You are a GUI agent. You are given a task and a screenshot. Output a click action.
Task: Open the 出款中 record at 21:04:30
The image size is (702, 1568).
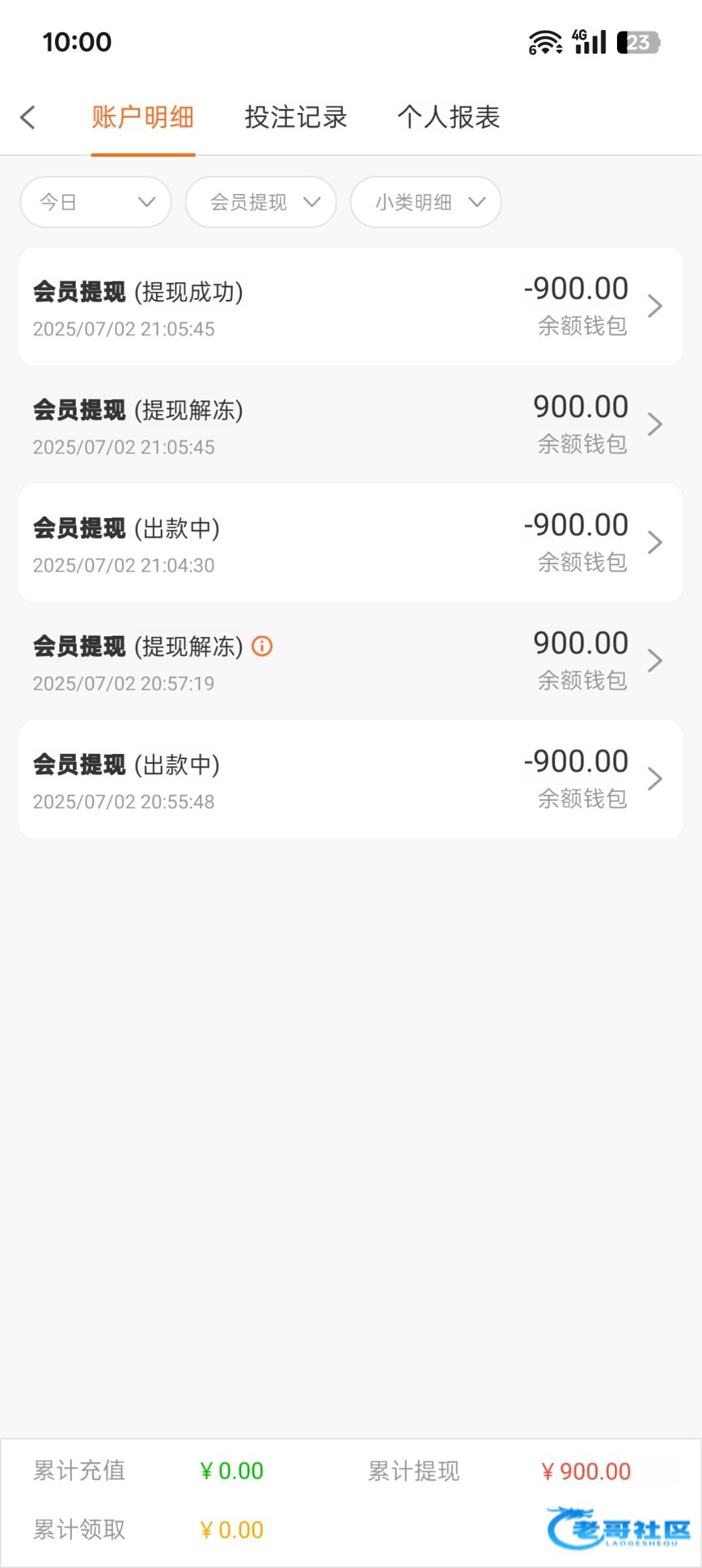[x=350, y=543]
